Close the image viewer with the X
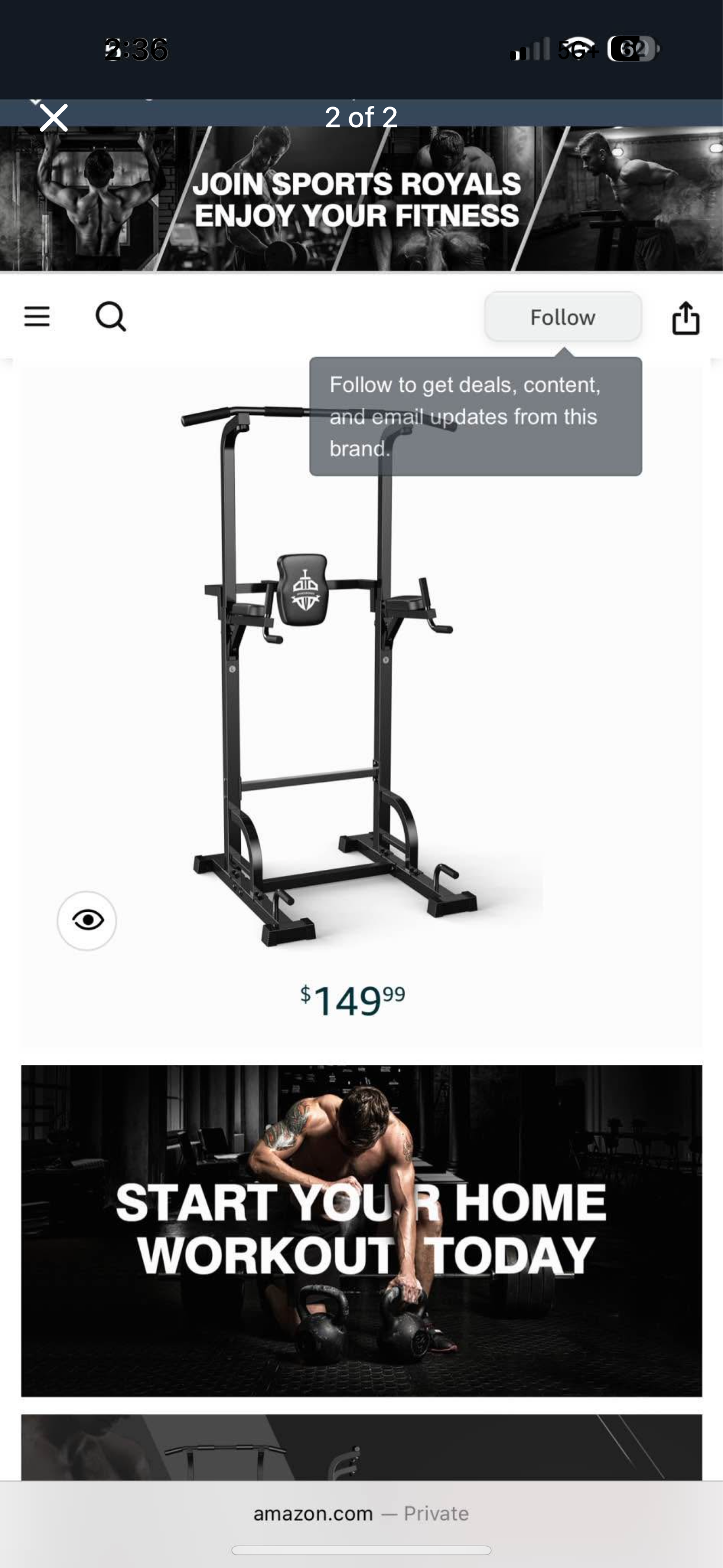The image size is (723, 1568). (54, 117)
